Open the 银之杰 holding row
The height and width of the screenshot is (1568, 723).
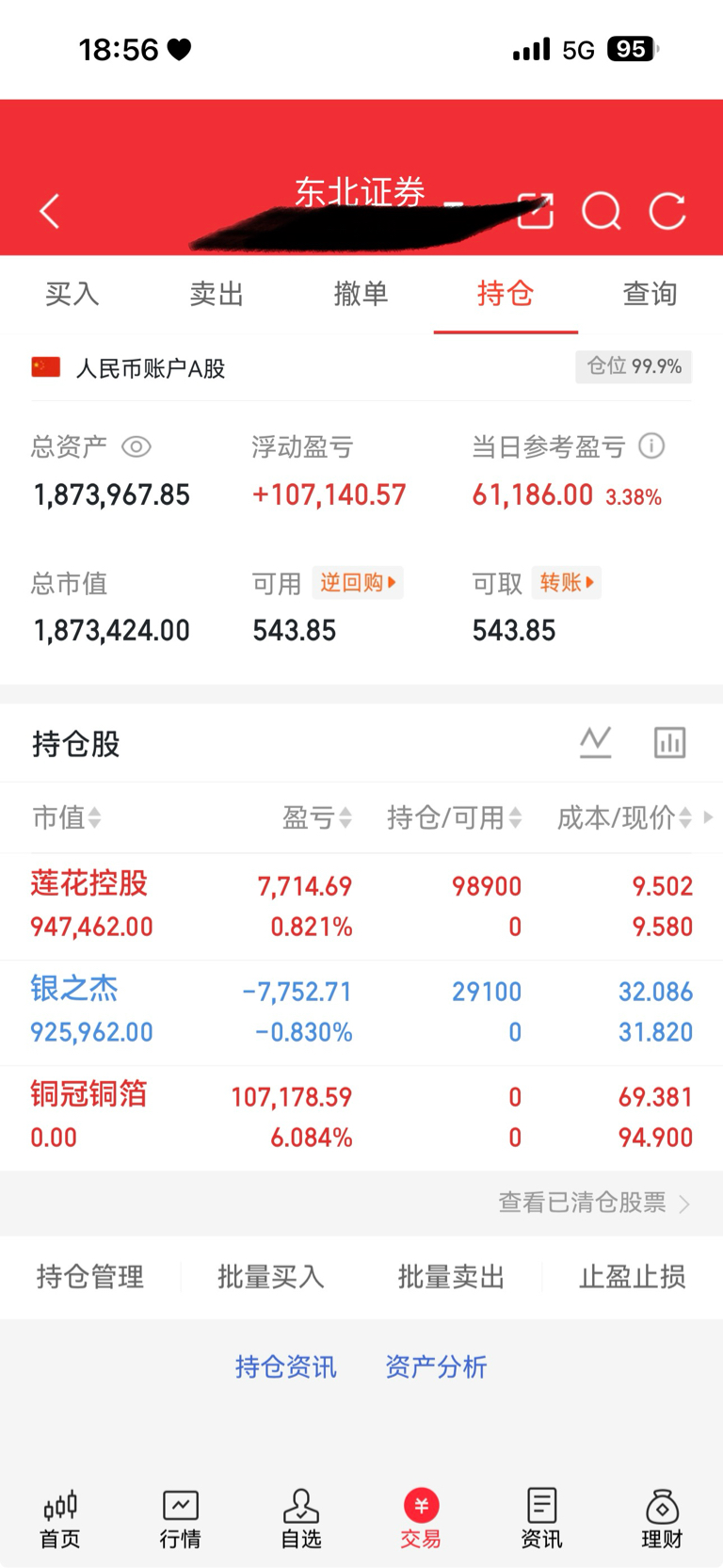click(x=361, y=1012)
